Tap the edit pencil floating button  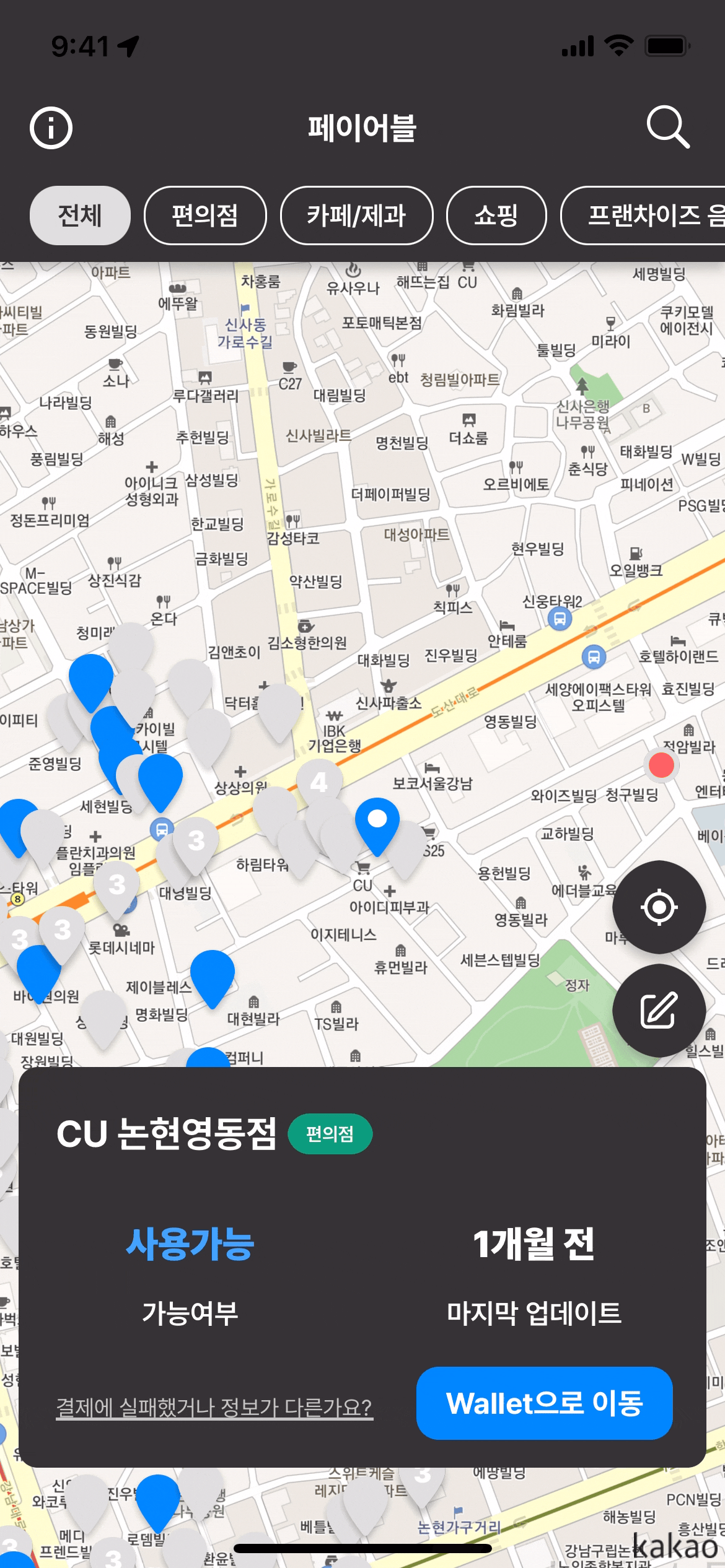659,1010
